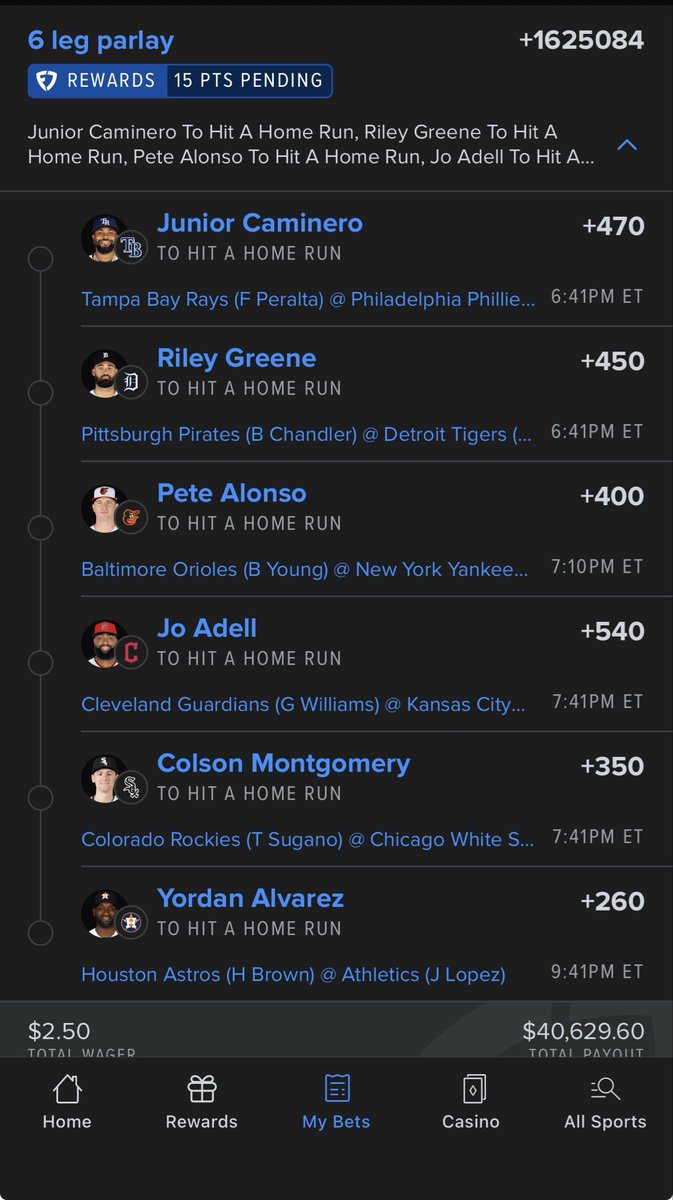Open the Cleveland Guardians @ Kansas City game
This screenshot has height=1200, width=673.
303,704
